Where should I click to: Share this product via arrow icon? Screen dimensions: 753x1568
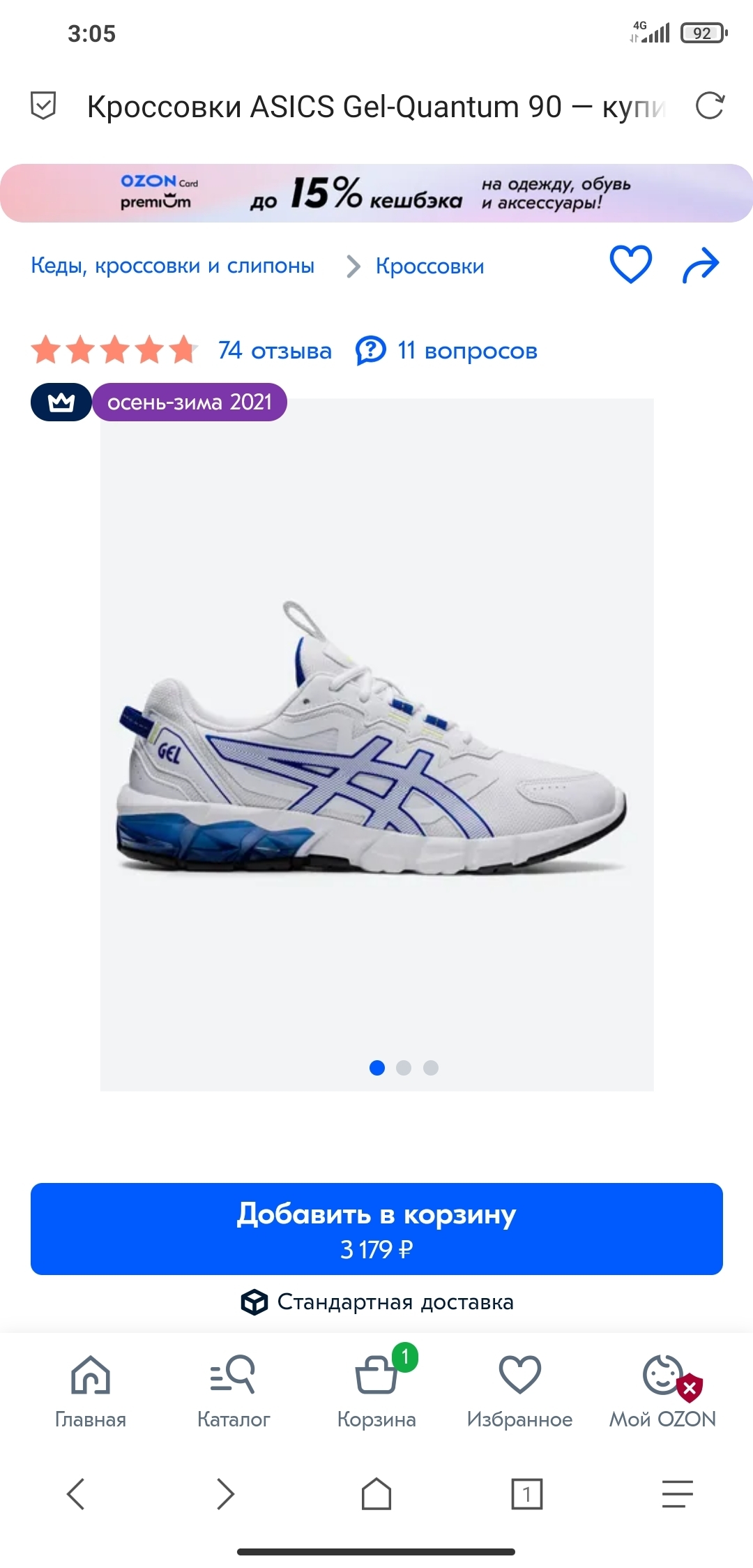[x=700, y=265]
